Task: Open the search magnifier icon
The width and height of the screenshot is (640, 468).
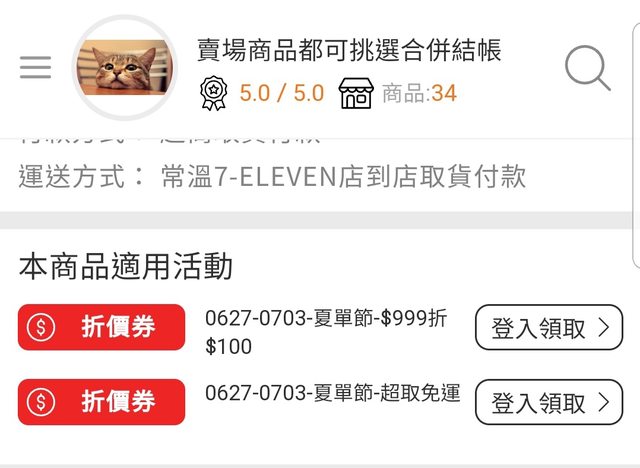Action: click(x=587, y=68)
